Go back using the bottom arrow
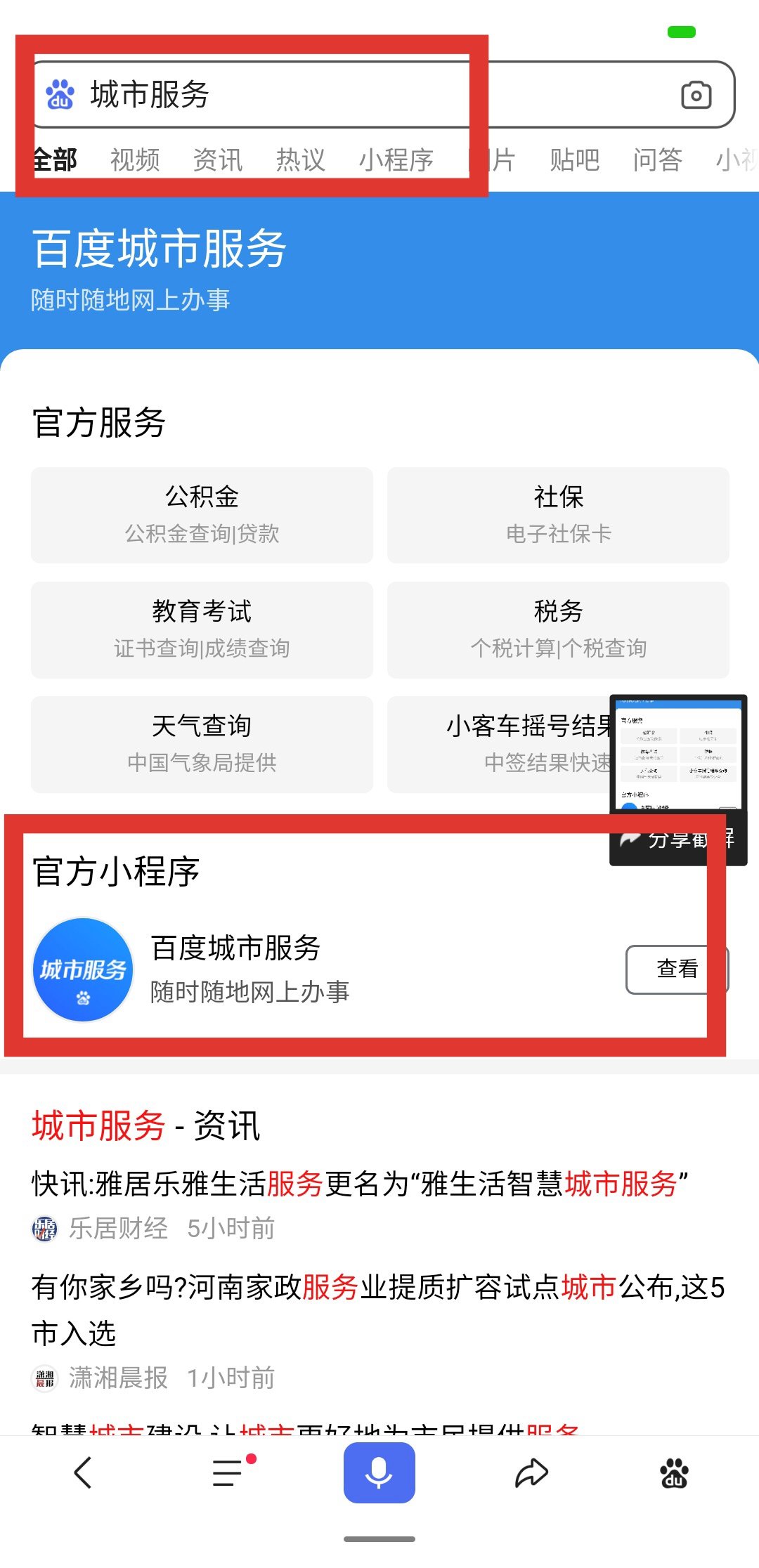 tap(83, 1472)
